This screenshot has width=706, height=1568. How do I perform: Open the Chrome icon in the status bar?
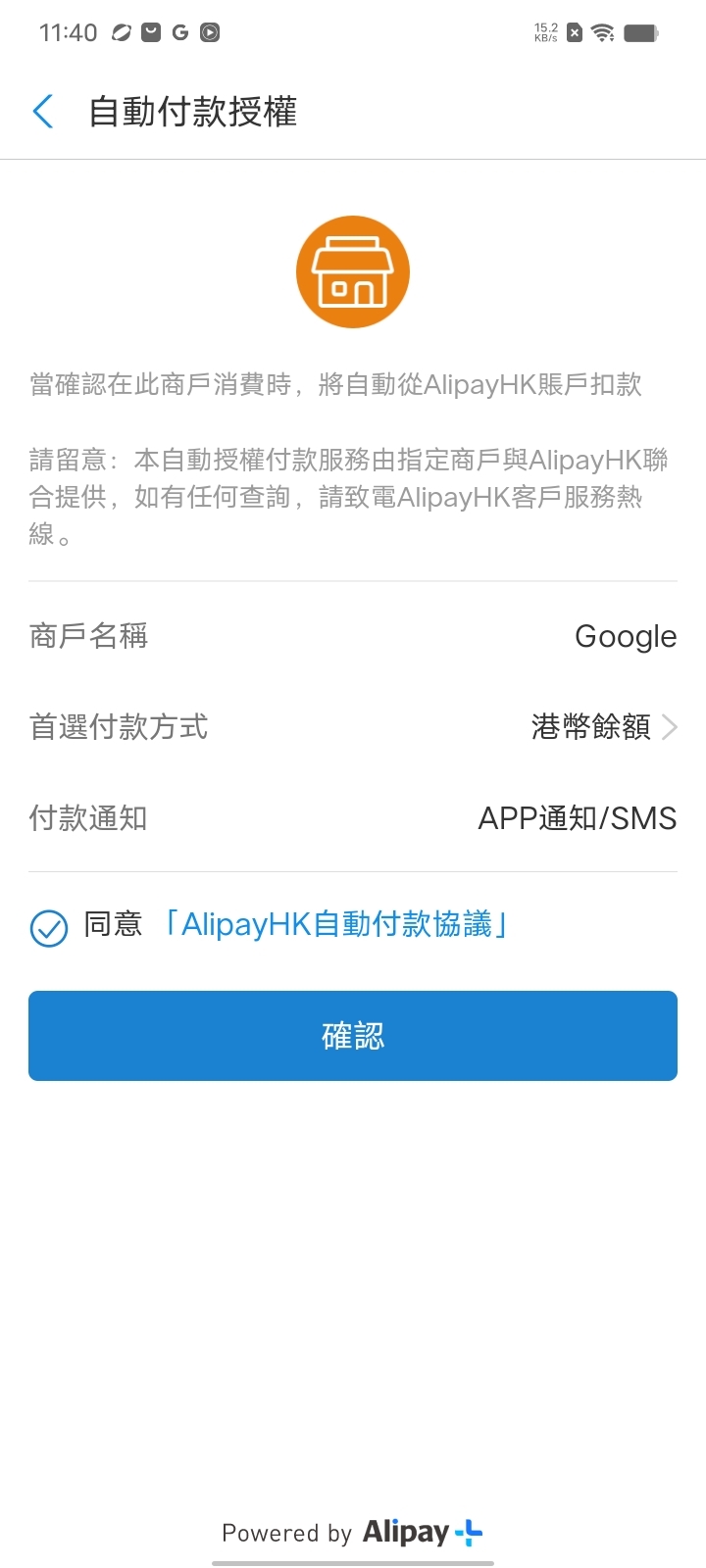tap(120, 32)
